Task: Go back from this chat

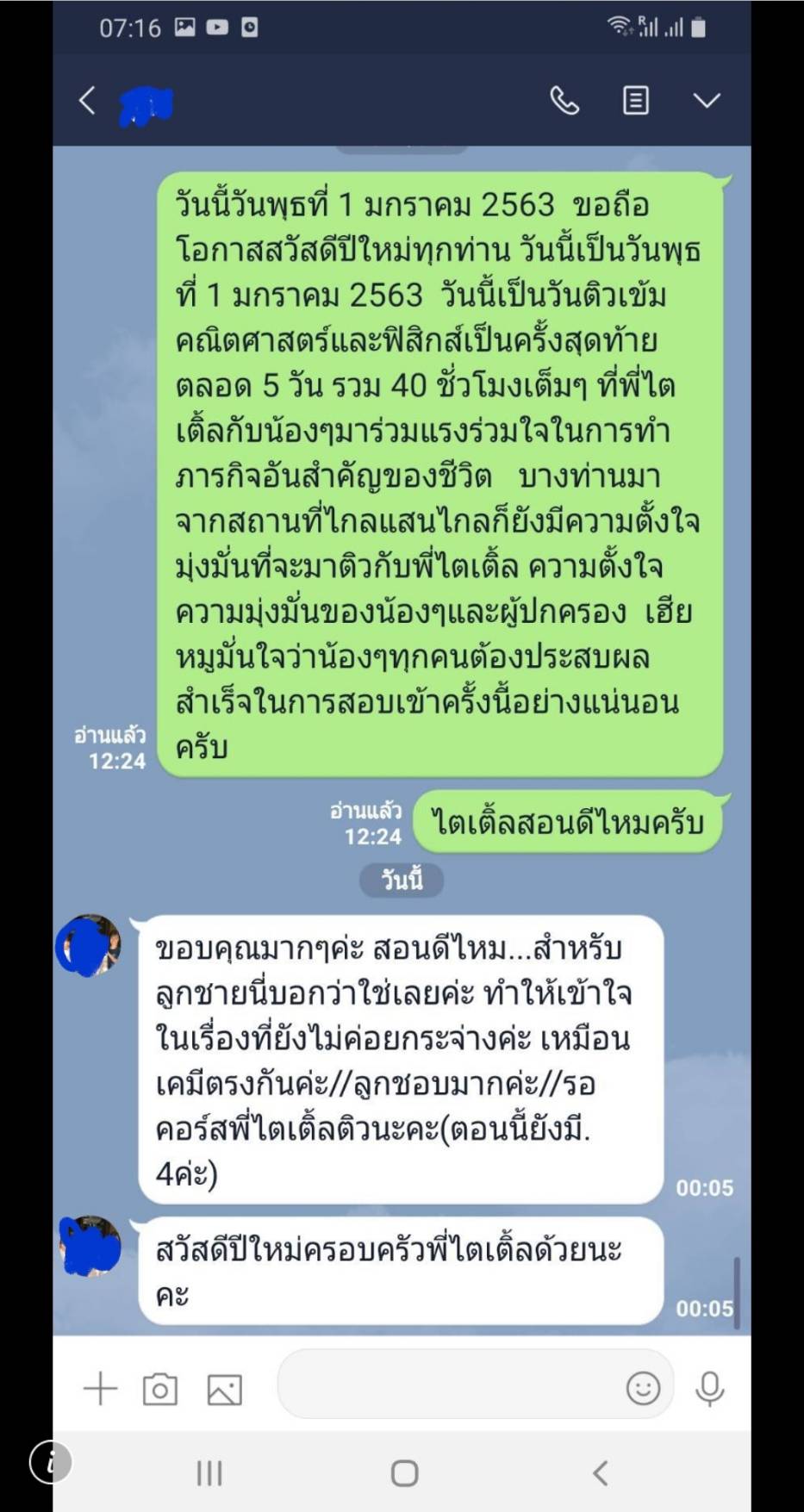Action: 87,101
